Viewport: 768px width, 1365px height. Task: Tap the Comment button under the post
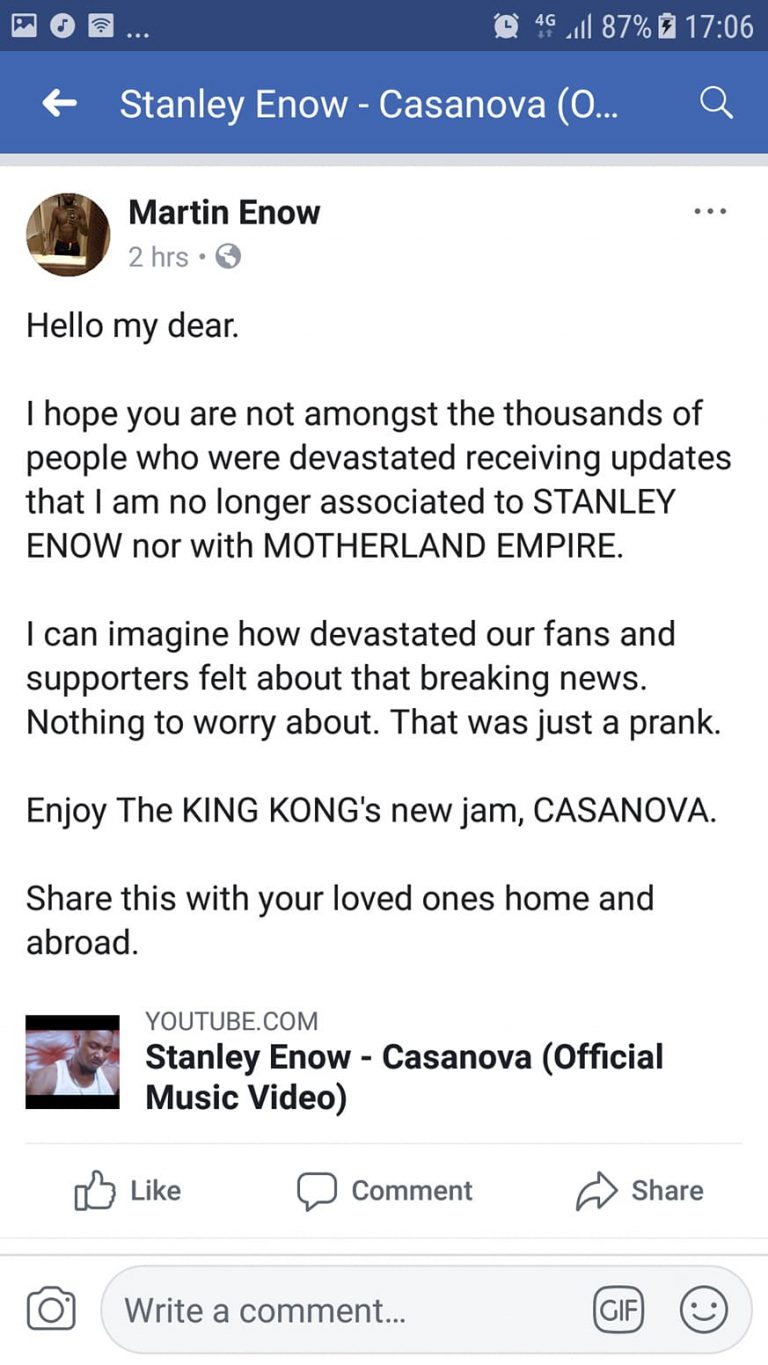click(x=385, y=1190)
